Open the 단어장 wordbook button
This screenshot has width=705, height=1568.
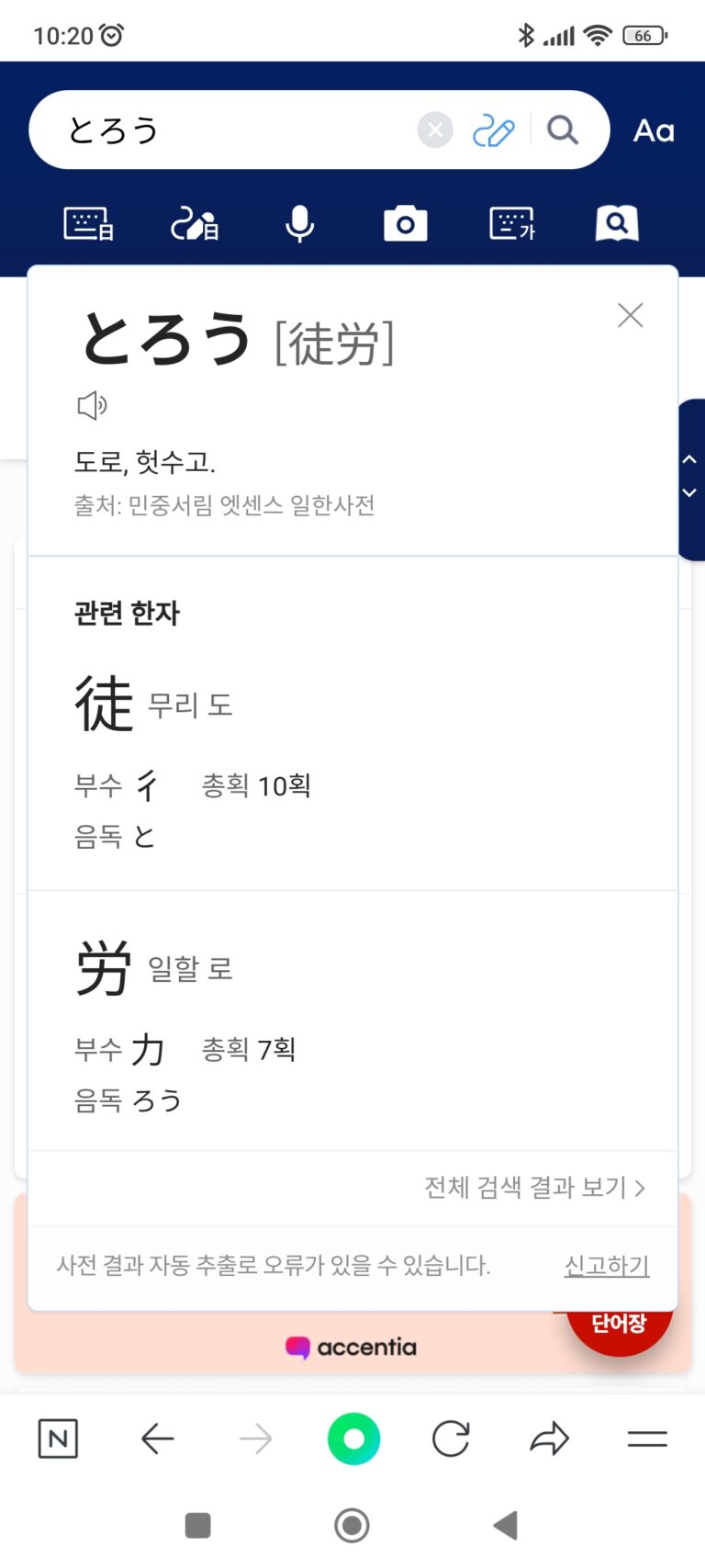pos(621,1327)
